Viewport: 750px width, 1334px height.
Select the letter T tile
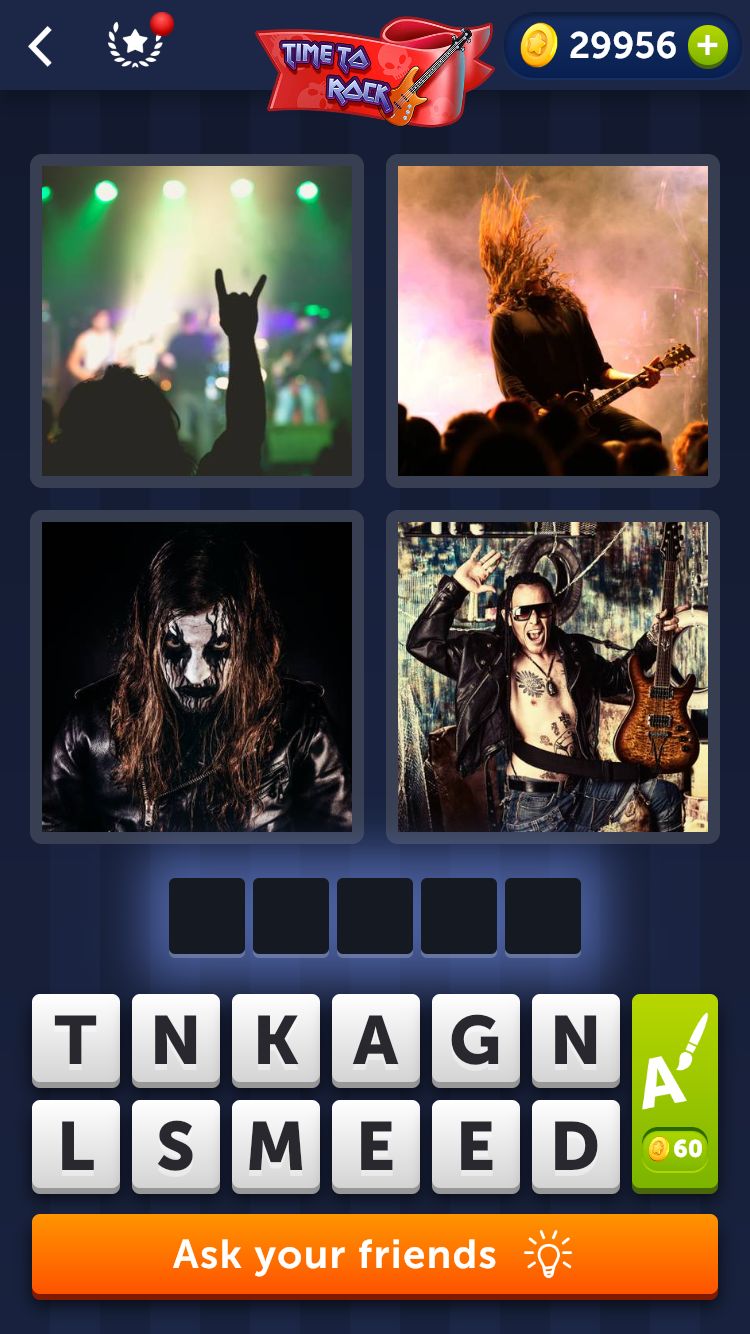[x=76, y=1040]
